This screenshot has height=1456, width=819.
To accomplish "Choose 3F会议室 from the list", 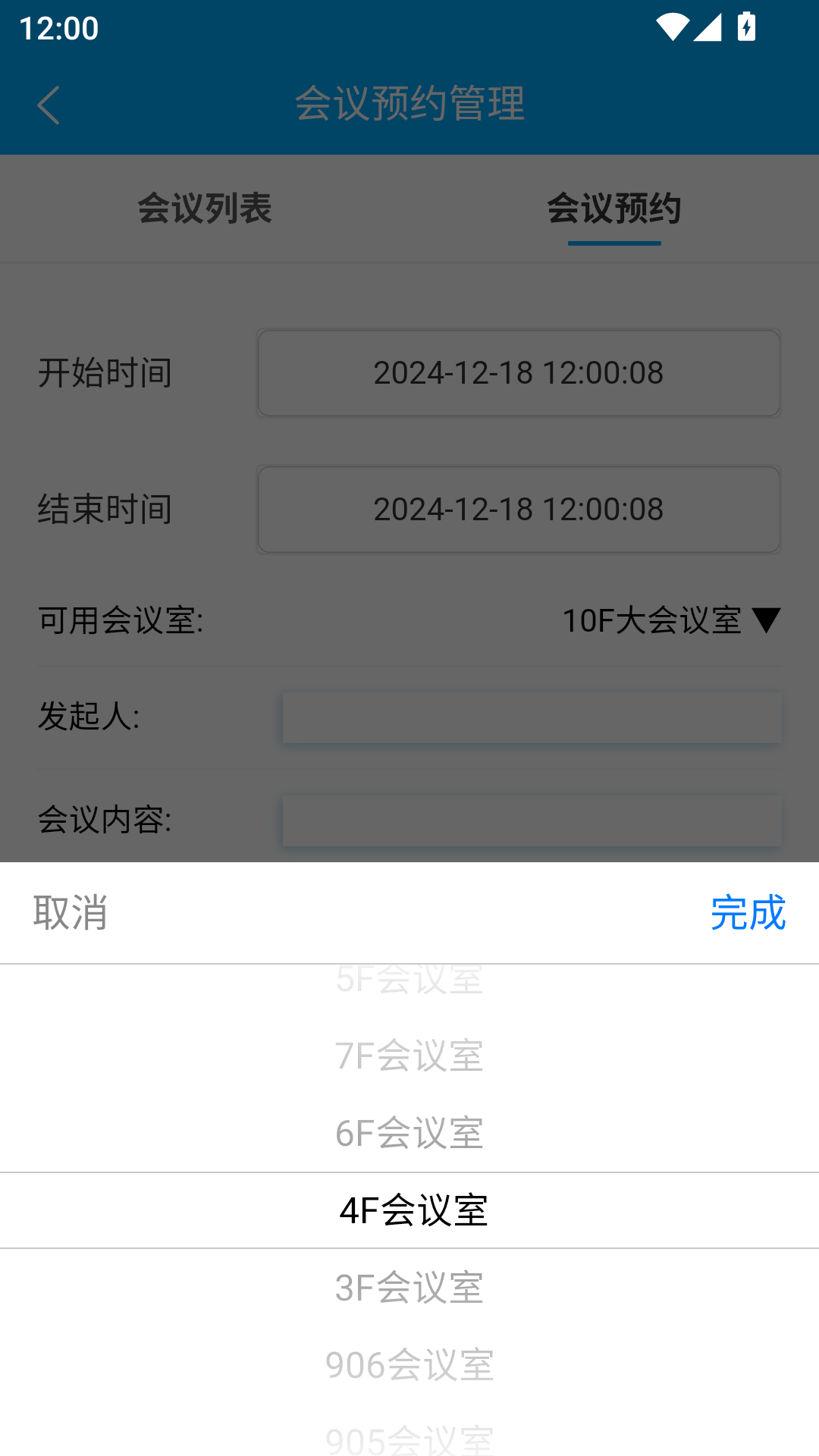I will pyautogui.click(x=409, y=1288).
